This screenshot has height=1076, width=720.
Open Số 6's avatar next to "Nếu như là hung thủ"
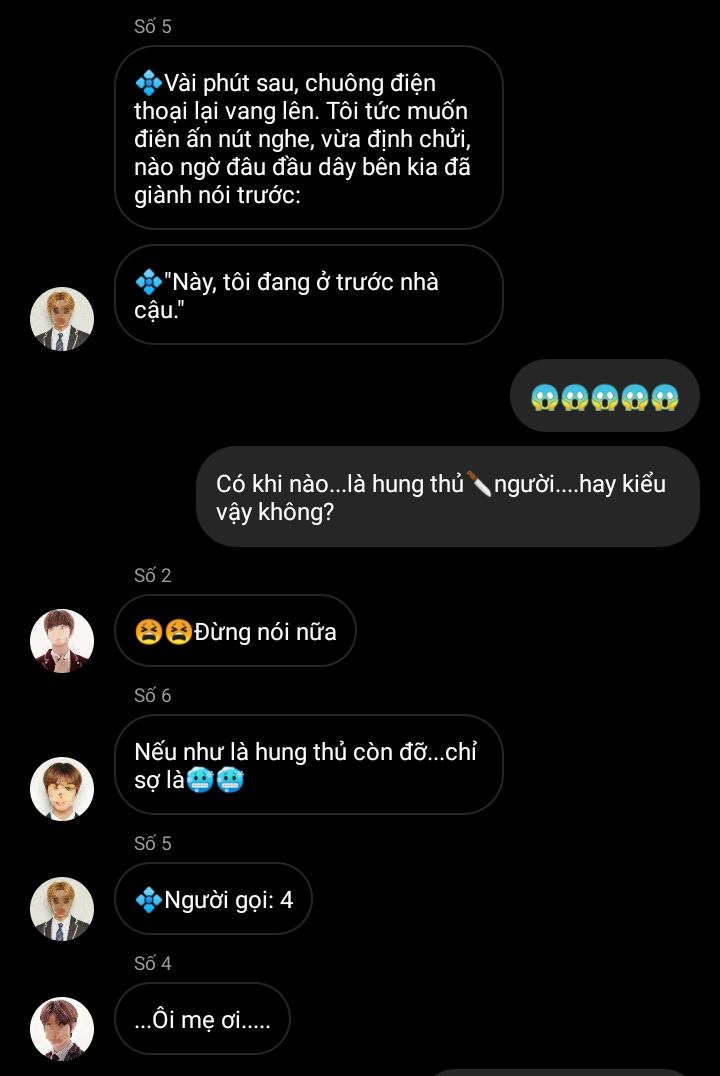(x=62, y=788)
